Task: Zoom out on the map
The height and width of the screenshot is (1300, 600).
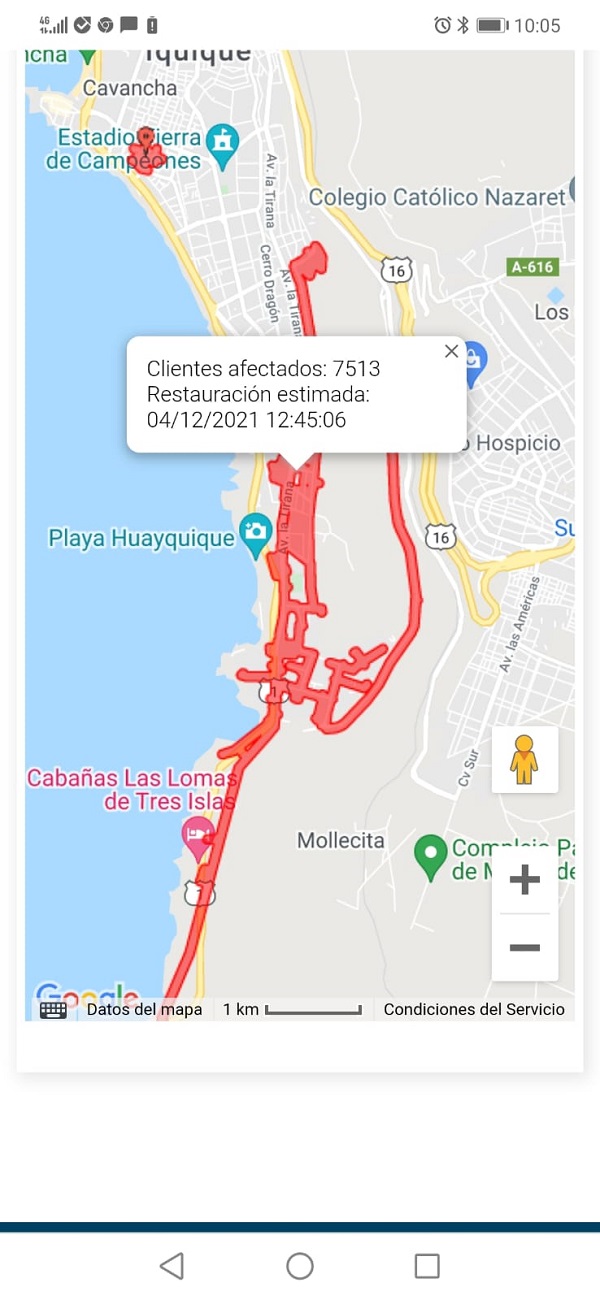Action: click(x=524, y=947)
